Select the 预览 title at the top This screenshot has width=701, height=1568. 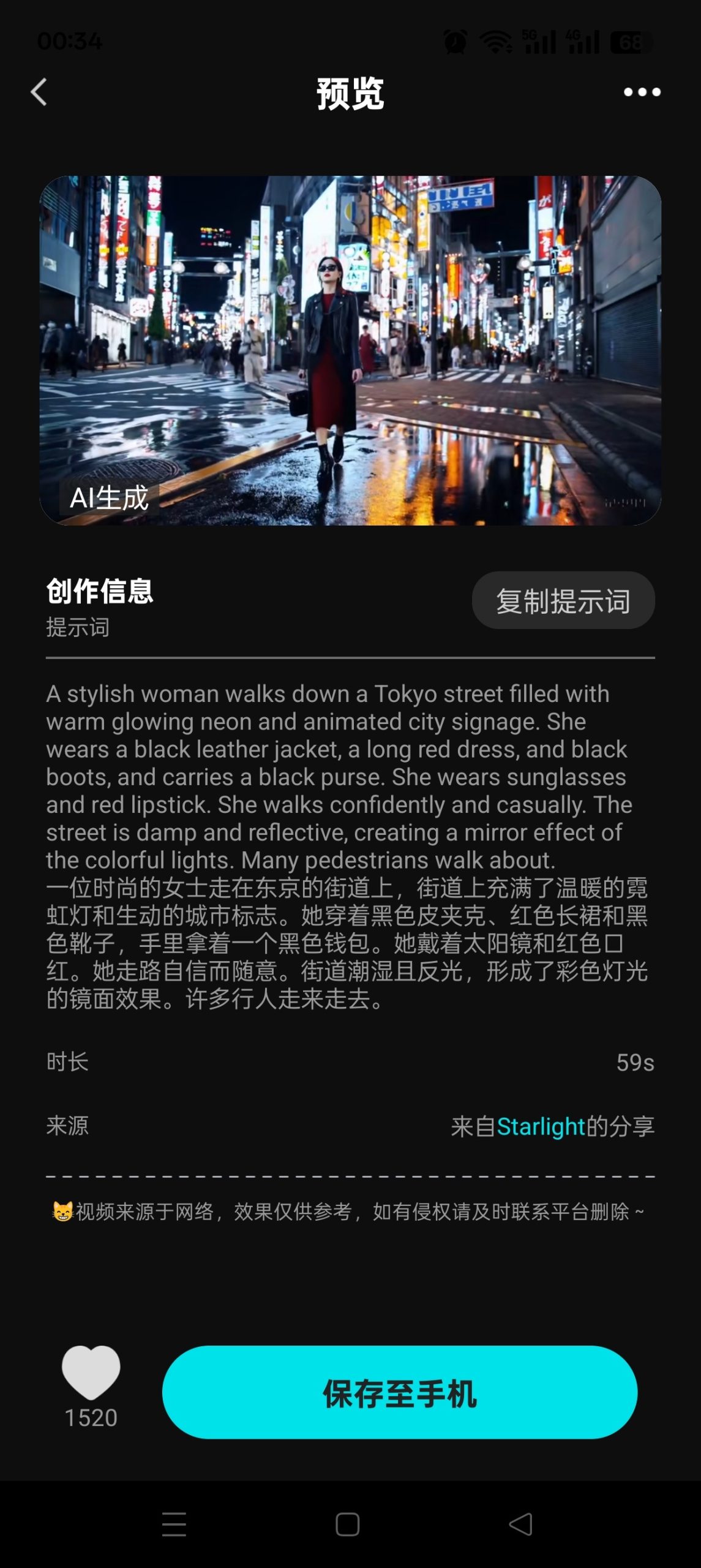[350, 93]
